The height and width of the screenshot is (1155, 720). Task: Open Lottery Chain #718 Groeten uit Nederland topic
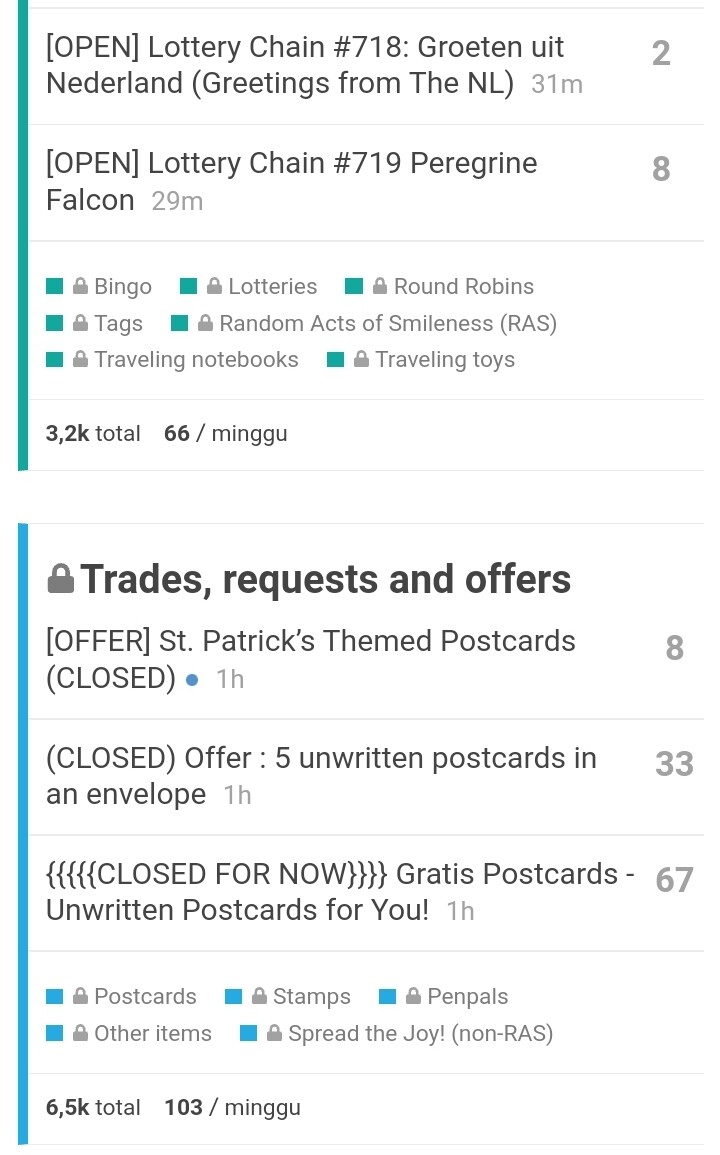click(x=304, y=65)
